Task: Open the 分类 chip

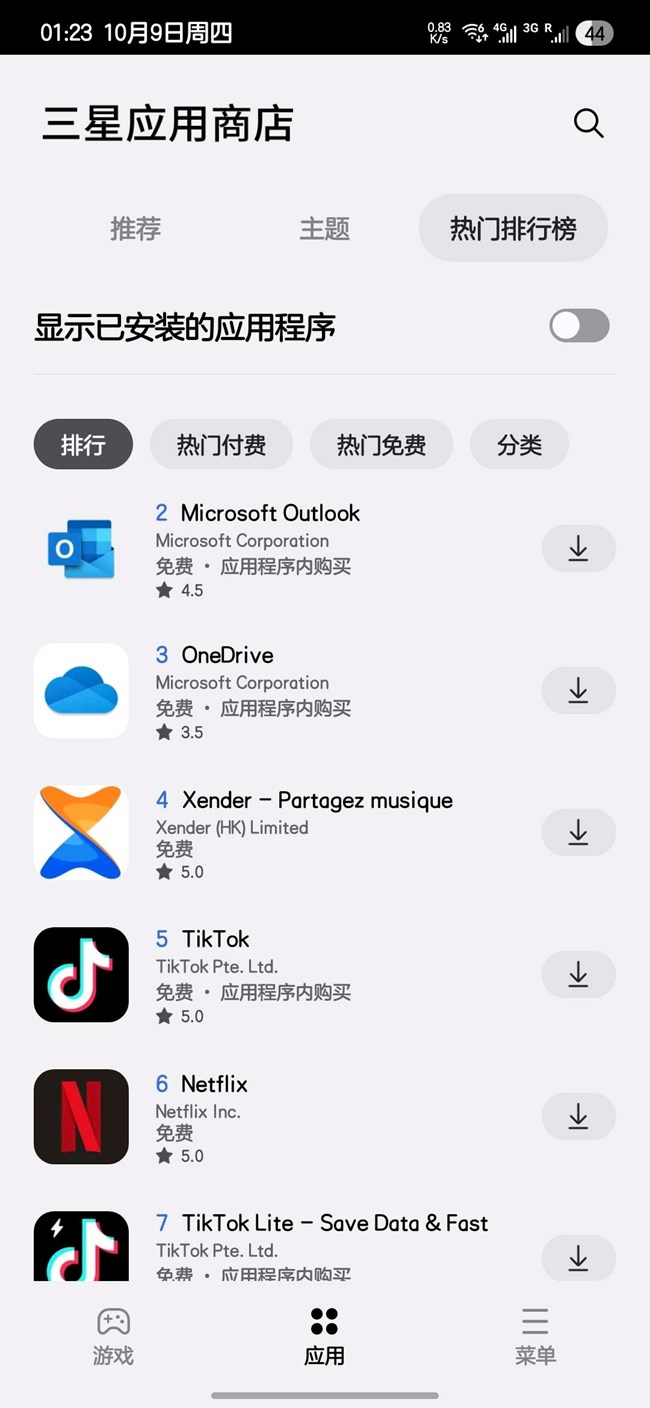Action: [519, 444]
